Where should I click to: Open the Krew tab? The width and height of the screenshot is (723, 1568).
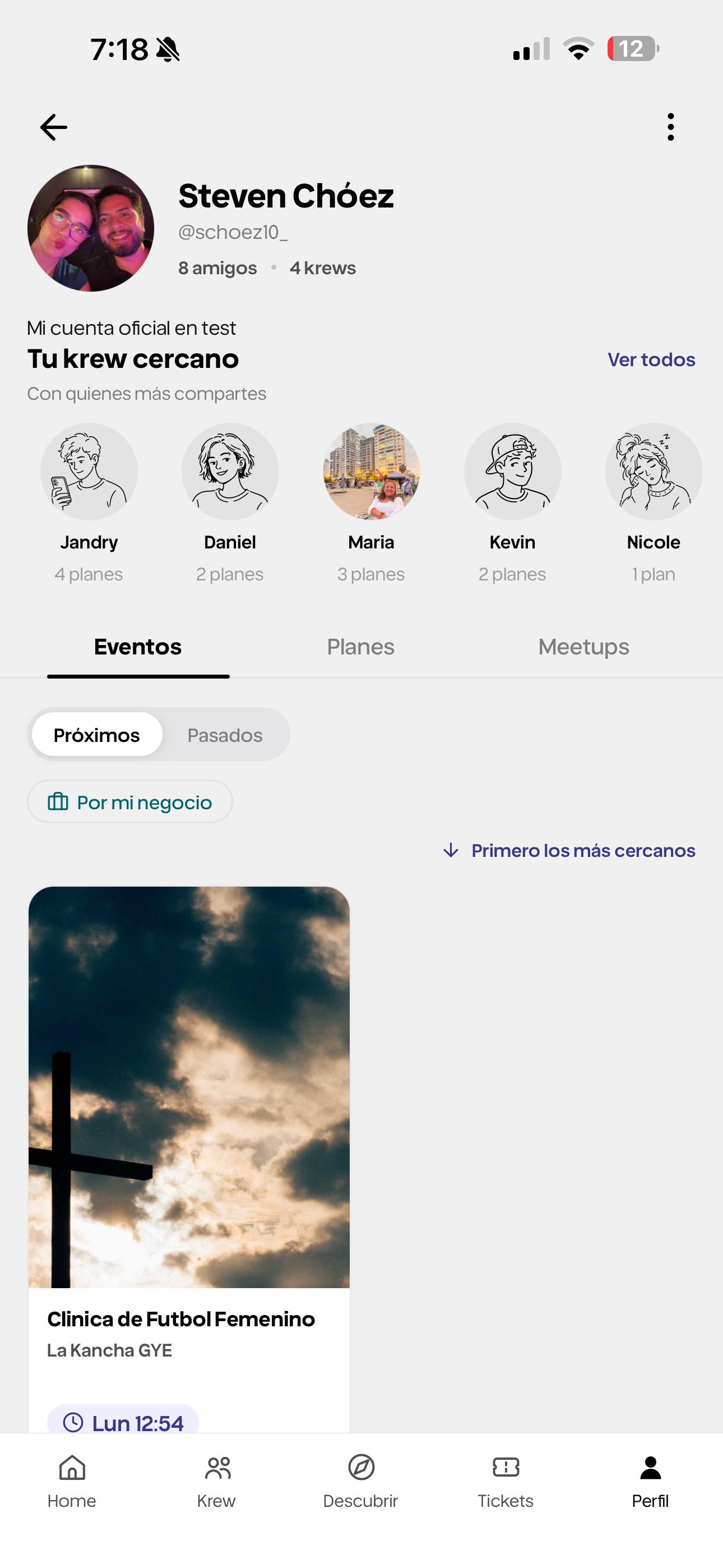coord(216,1482)
